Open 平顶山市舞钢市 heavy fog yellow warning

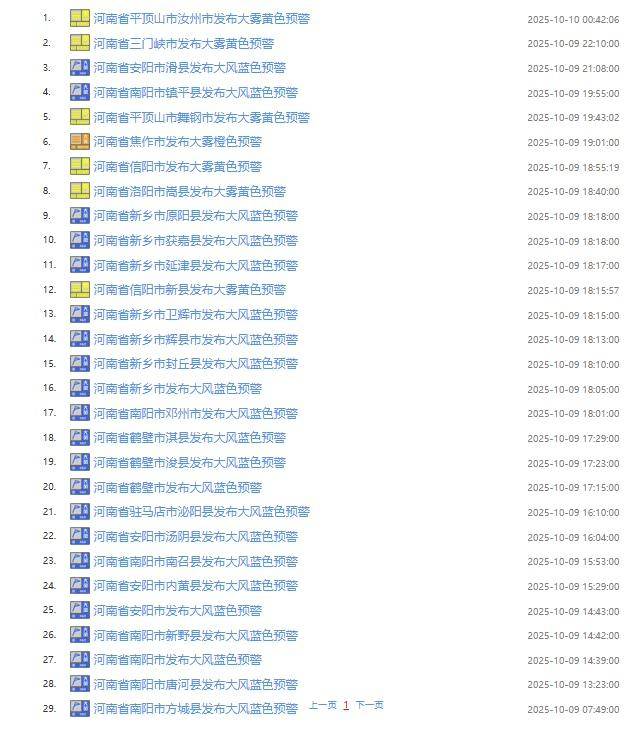[x=201, y=118]
